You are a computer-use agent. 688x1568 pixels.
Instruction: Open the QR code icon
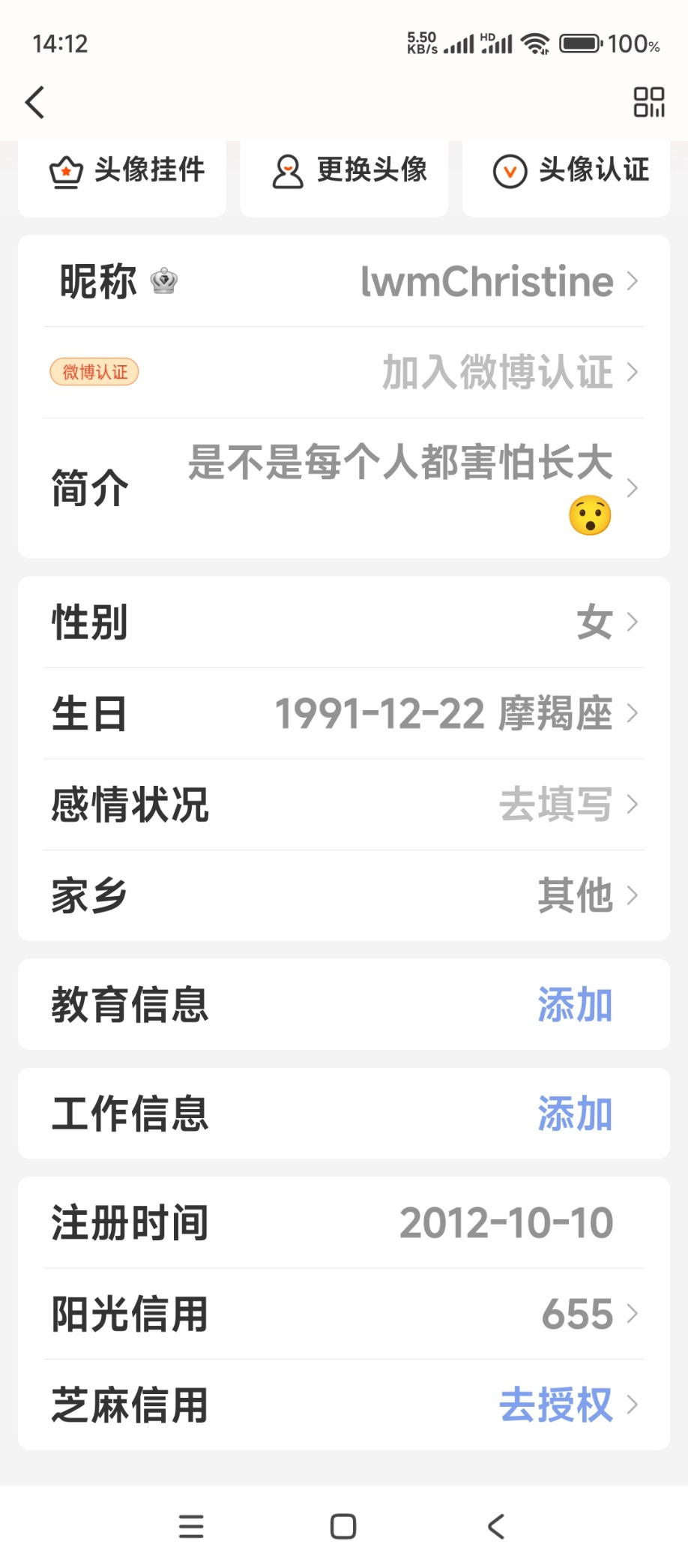pos(648,102)
